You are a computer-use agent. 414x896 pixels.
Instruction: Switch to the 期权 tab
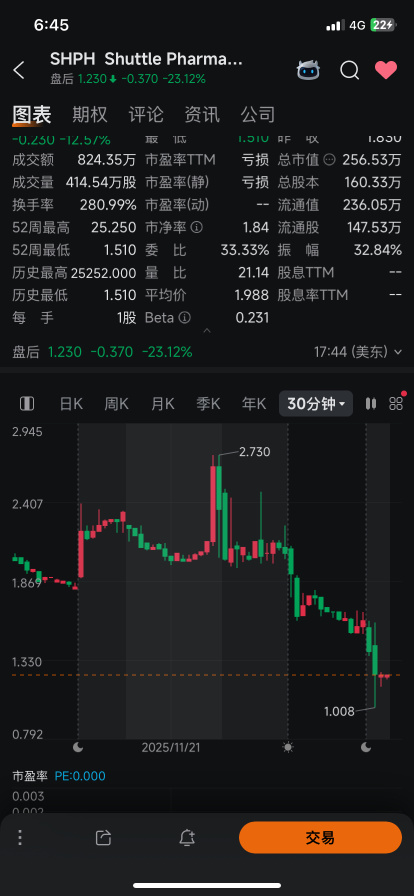pos(90,114)
